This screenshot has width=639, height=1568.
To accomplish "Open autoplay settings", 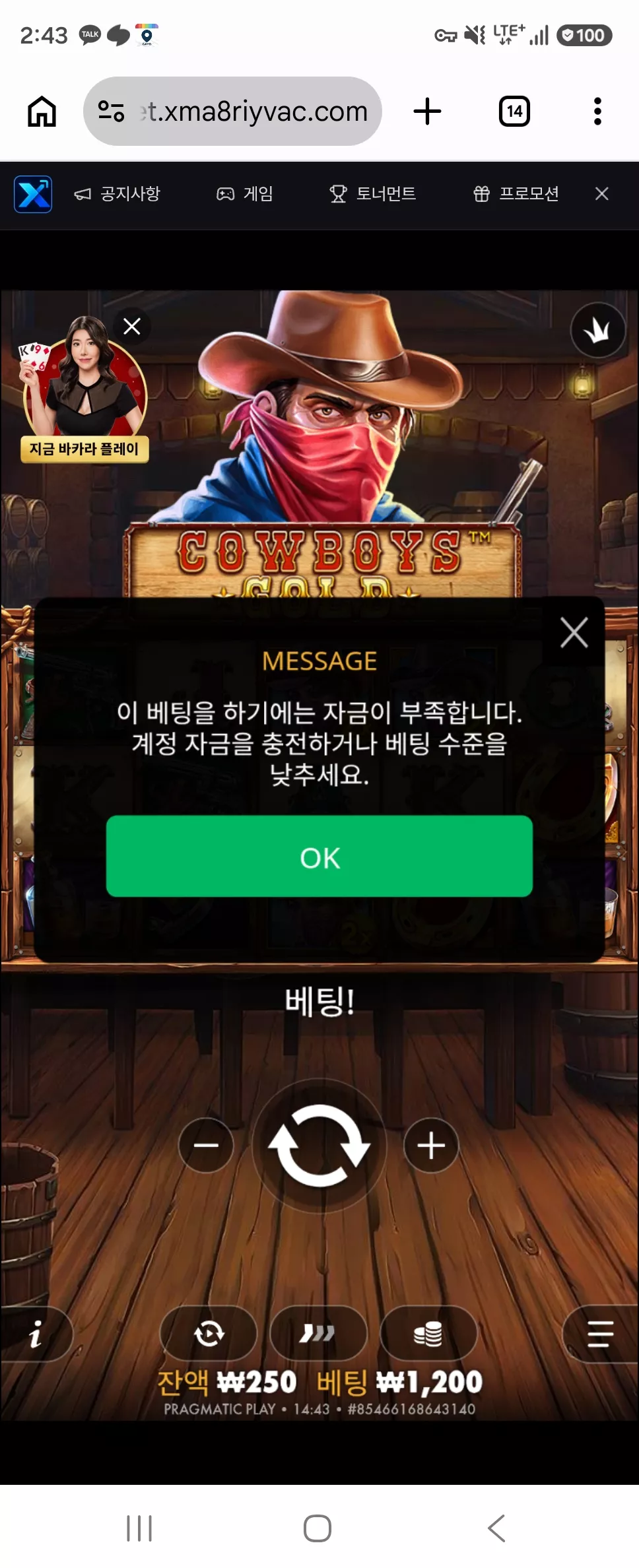I will coord(209,1334).
